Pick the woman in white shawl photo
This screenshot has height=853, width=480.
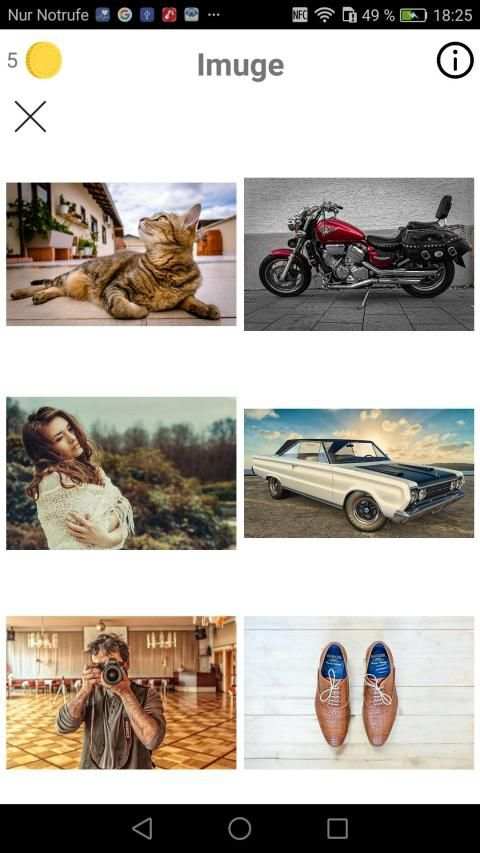[121, 473]
